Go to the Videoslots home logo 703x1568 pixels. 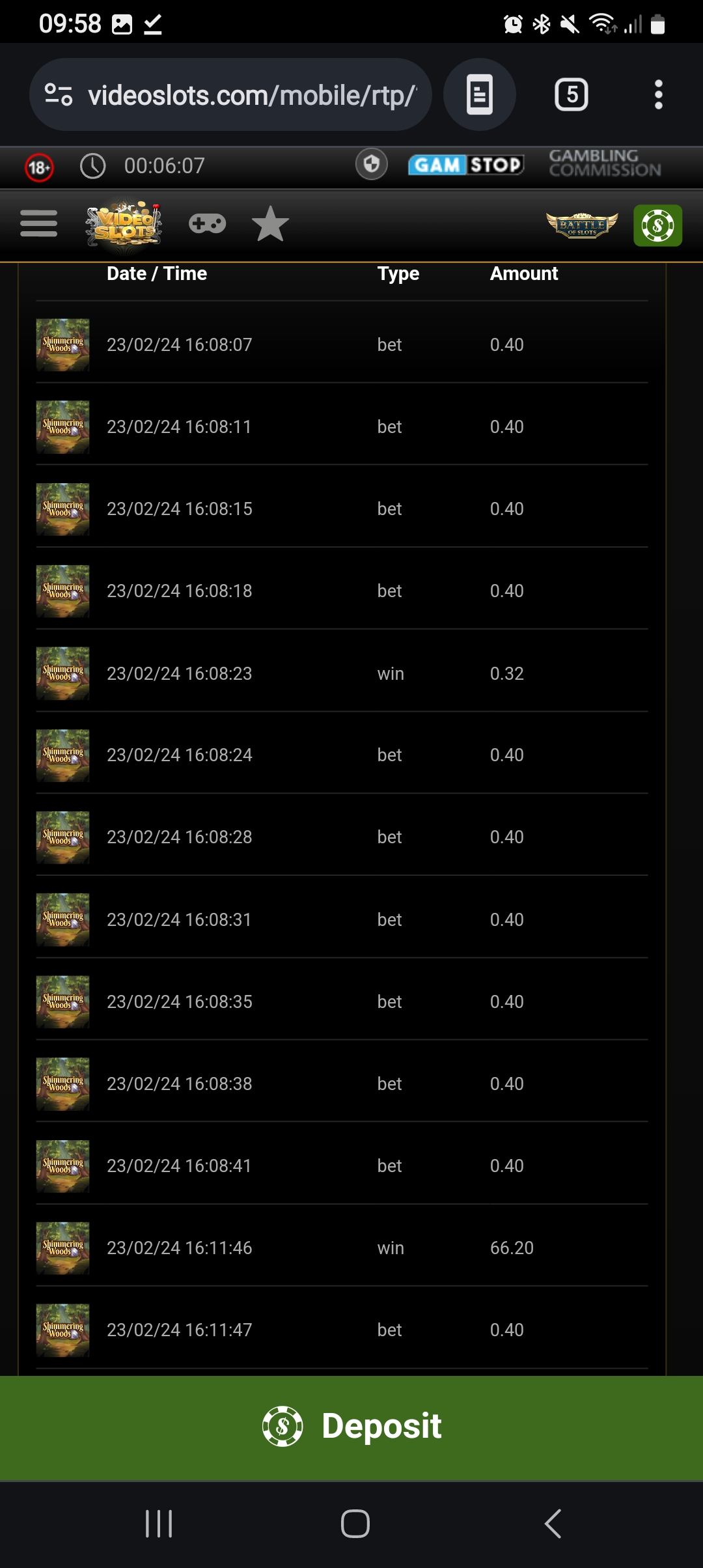(124, 225)
